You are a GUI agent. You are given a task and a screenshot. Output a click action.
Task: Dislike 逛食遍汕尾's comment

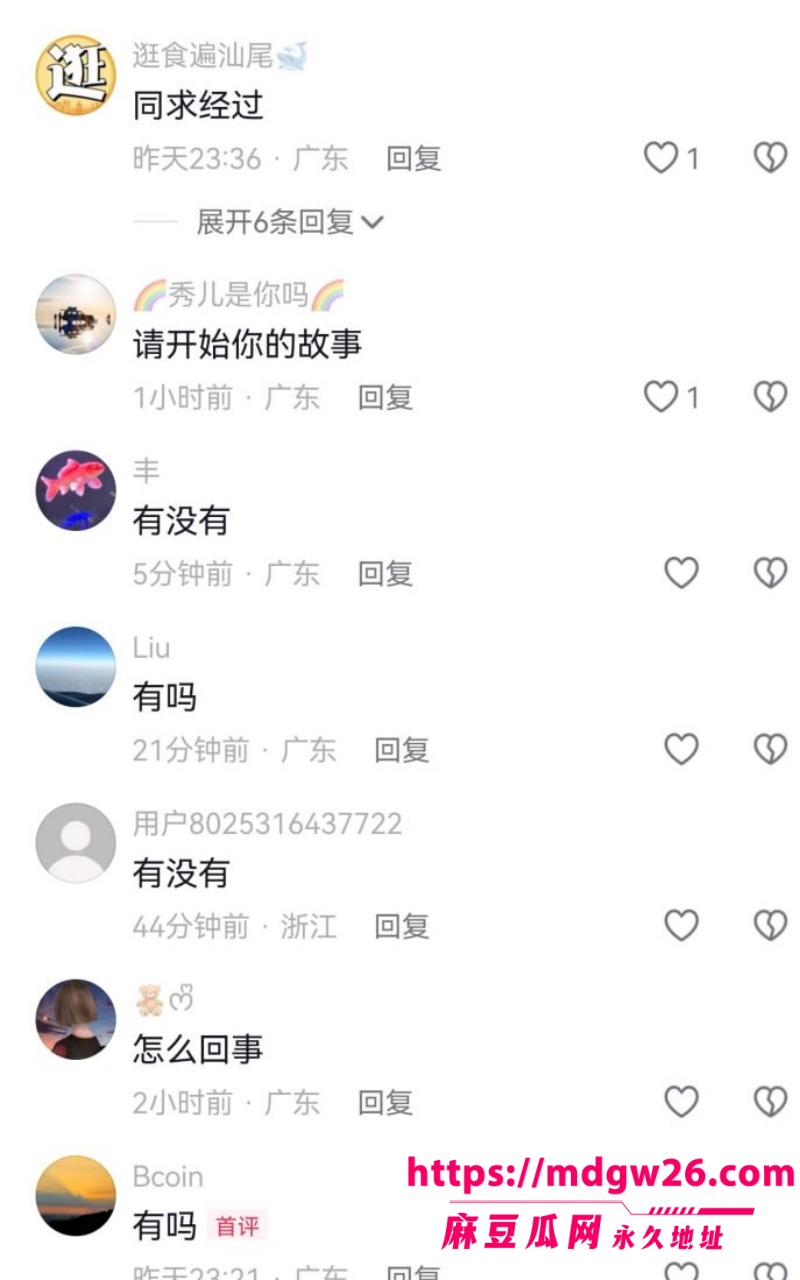pos(770,158)
